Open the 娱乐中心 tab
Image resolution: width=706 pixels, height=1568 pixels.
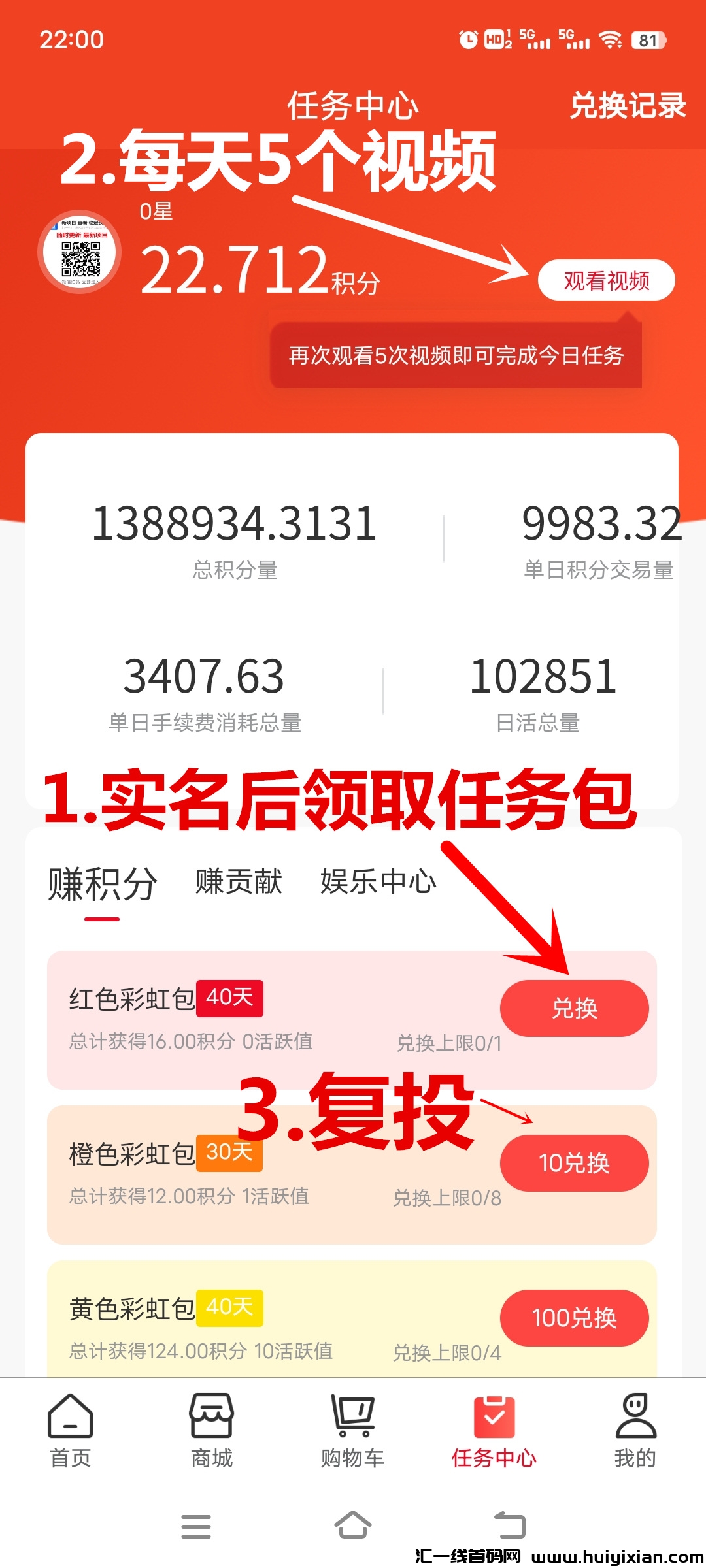click(378, 882)
